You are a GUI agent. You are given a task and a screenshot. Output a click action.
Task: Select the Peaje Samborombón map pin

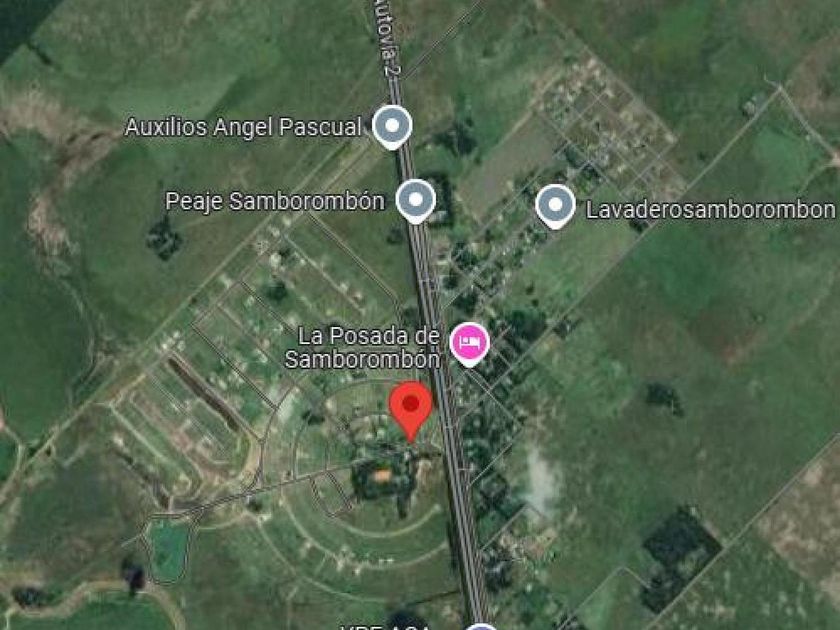point(416,200)
